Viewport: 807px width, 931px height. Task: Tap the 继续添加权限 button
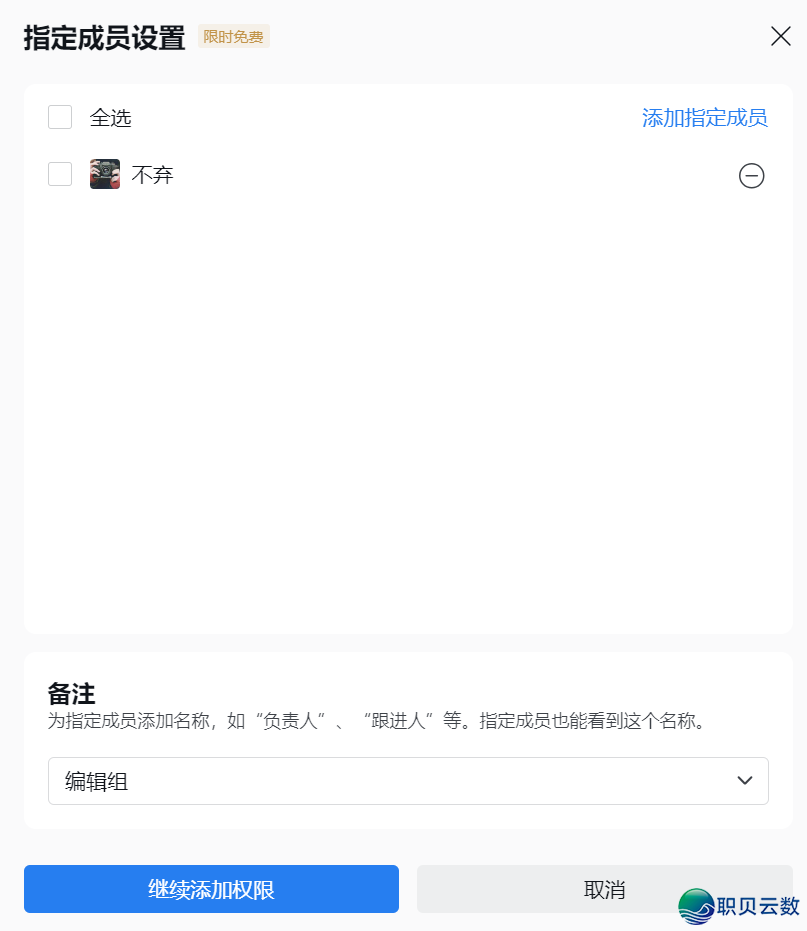(211, 889)
